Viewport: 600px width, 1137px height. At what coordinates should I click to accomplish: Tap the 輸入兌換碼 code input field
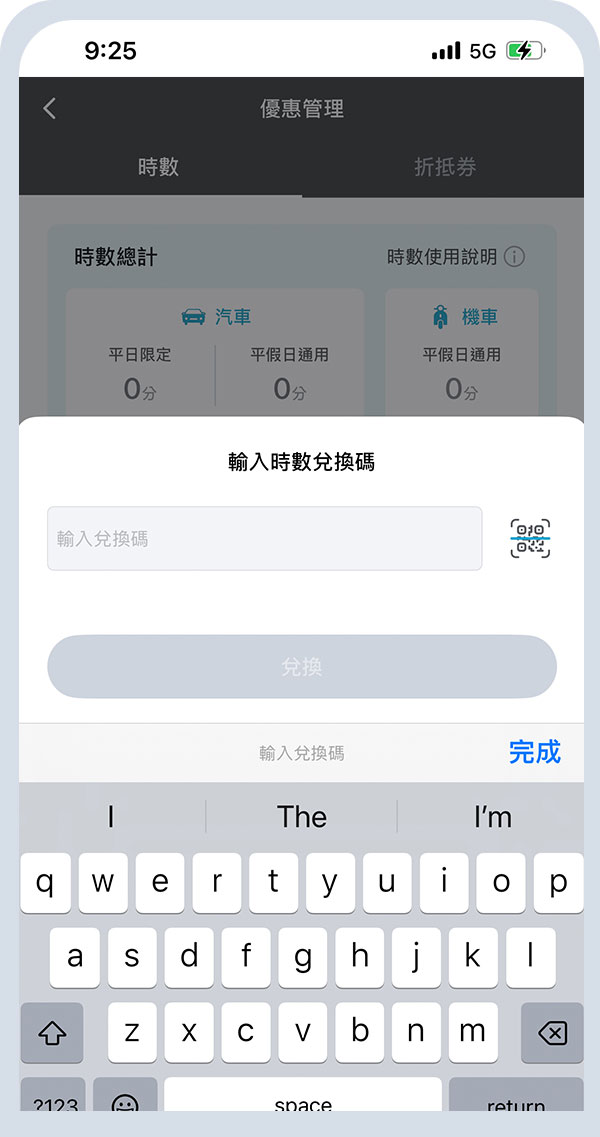pos(264,539)
